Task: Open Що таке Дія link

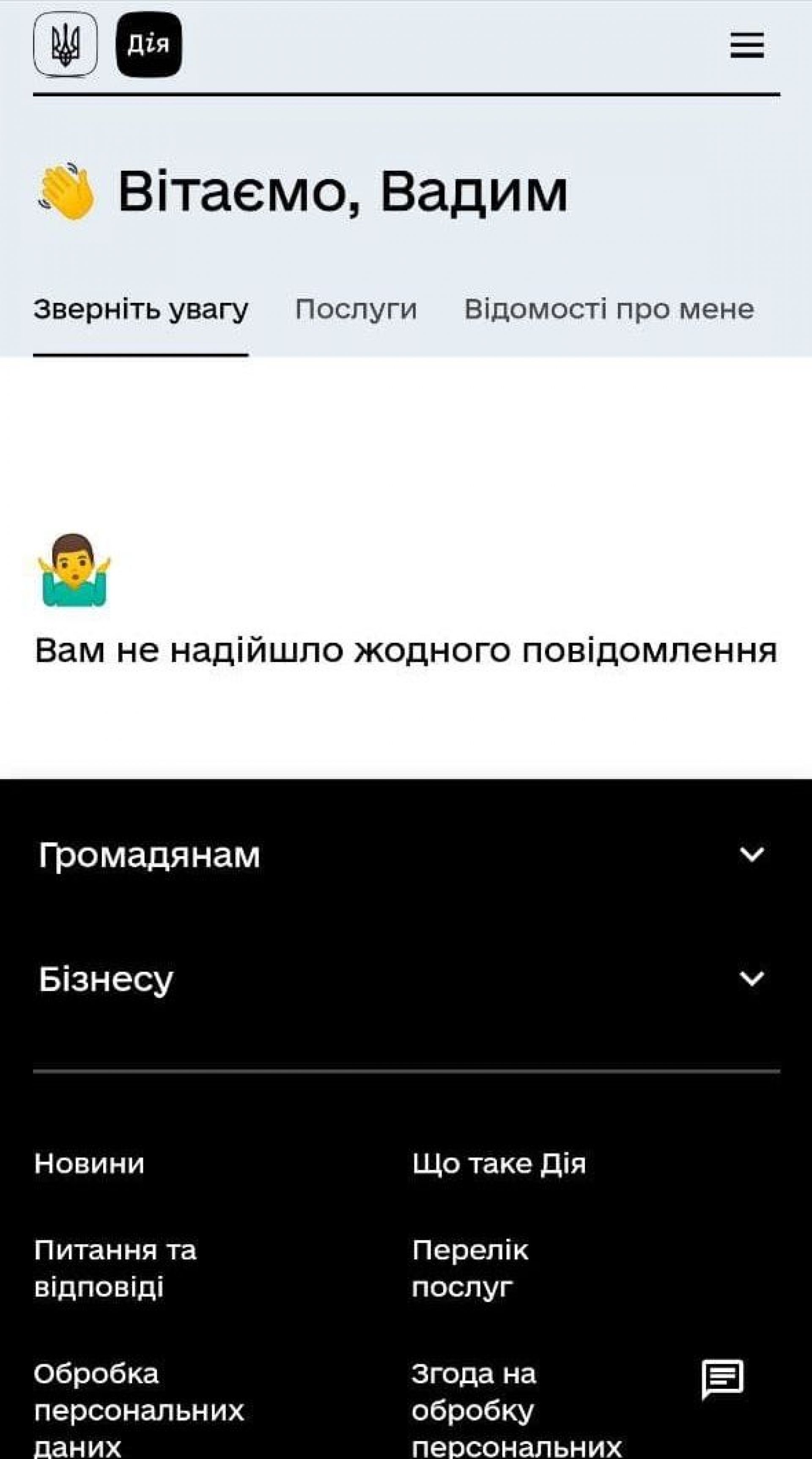Action: (498, 1164)
